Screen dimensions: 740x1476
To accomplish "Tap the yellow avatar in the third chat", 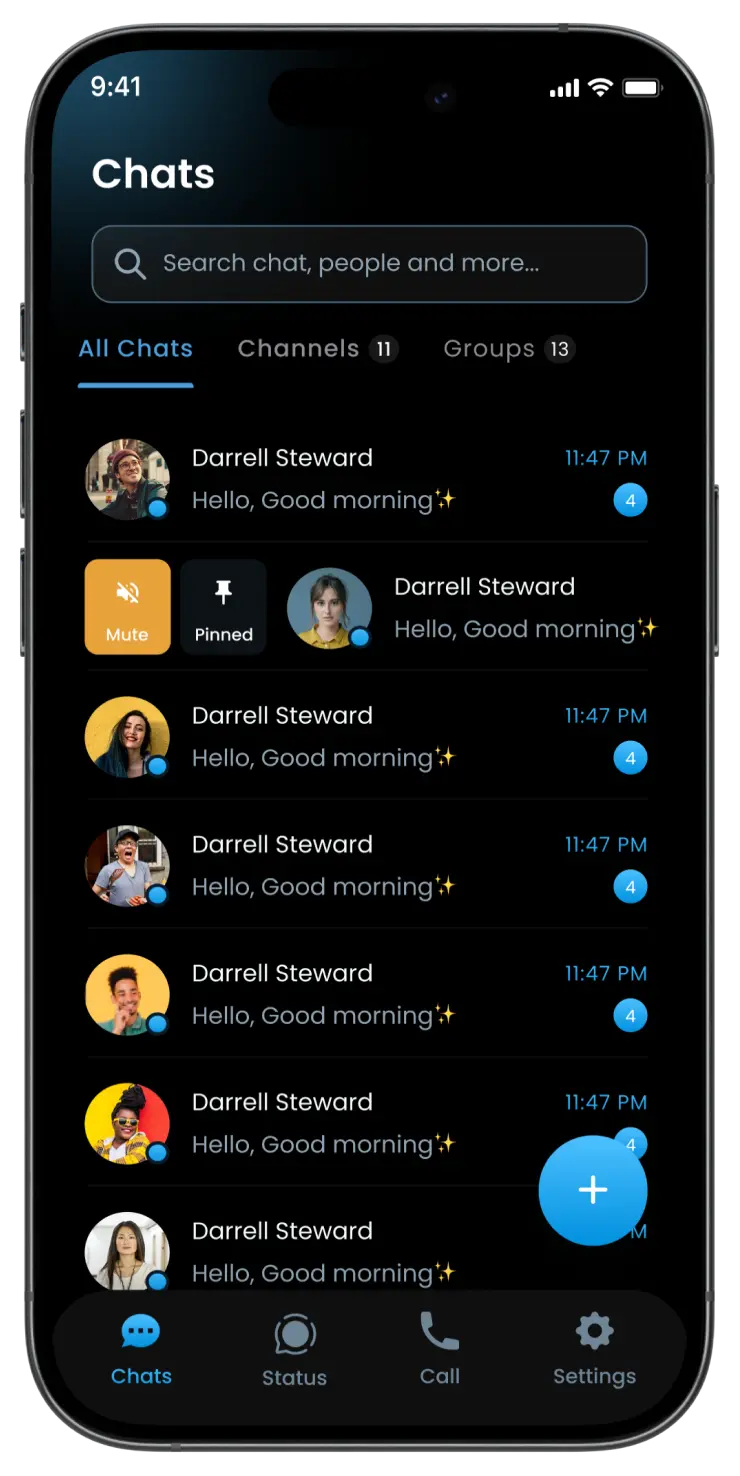I will tap(128, 736).
